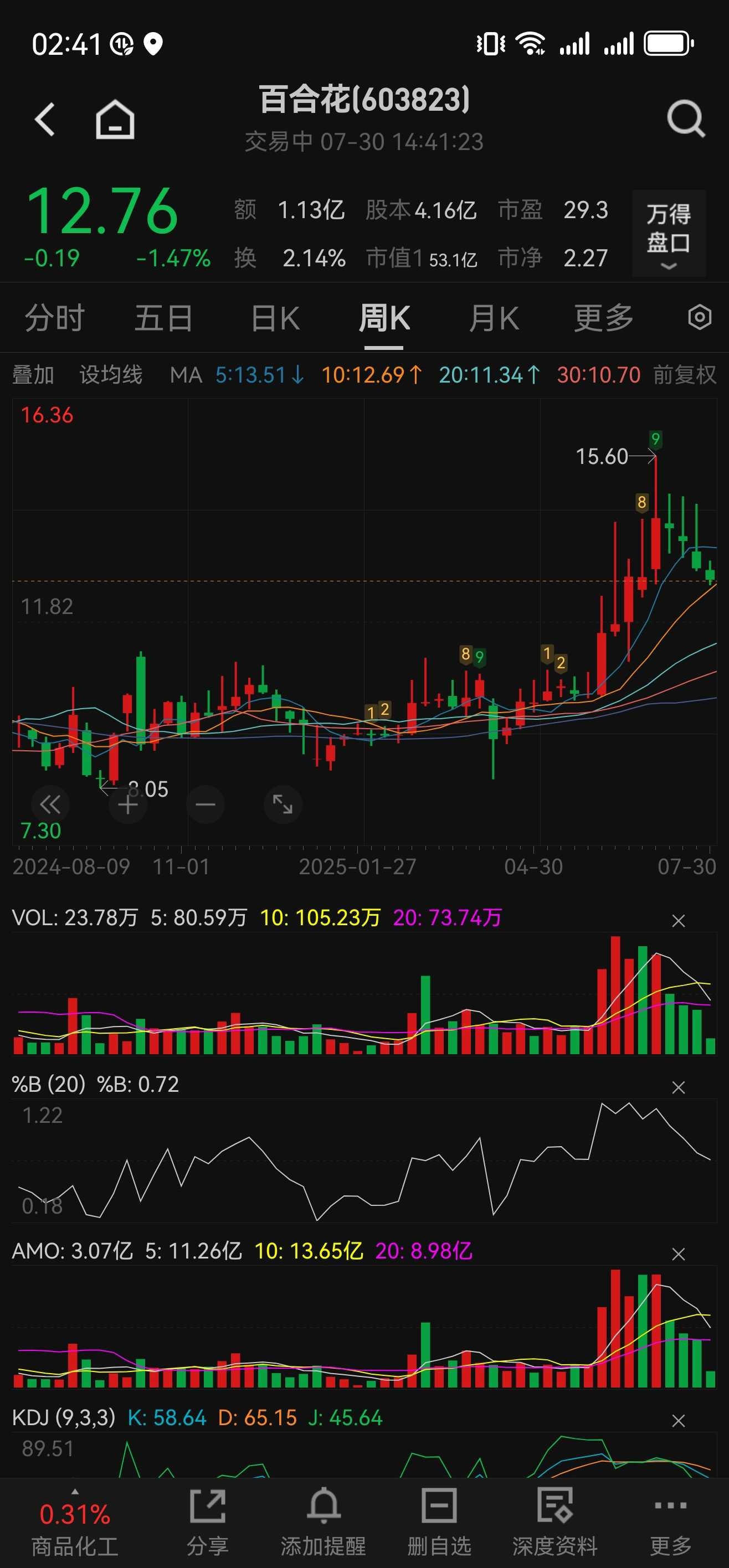Select the 日K chart tab
The width and height of the screenshot is (729, 1568).
275,318
